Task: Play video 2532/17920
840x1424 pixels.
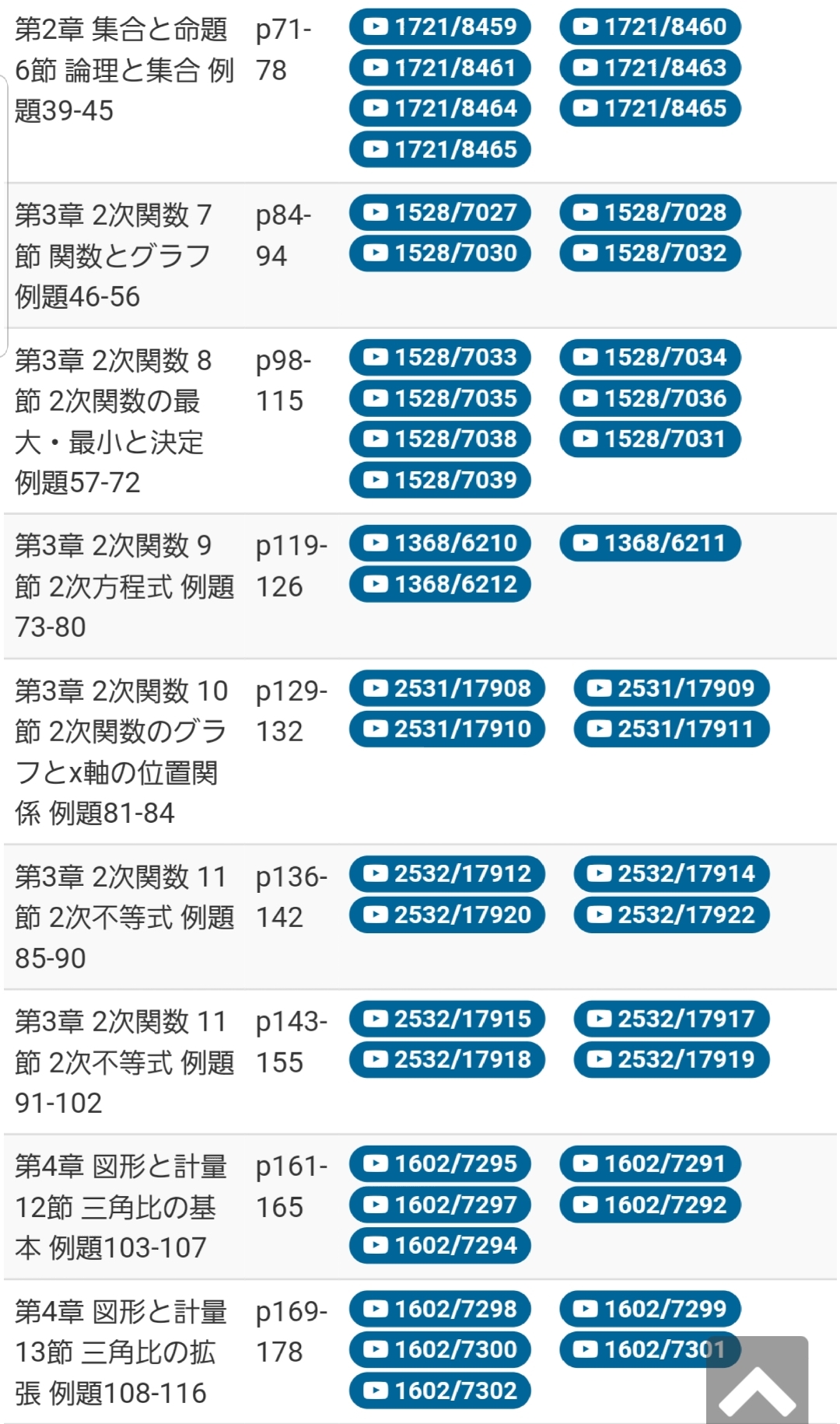Action: click(447, 915)
